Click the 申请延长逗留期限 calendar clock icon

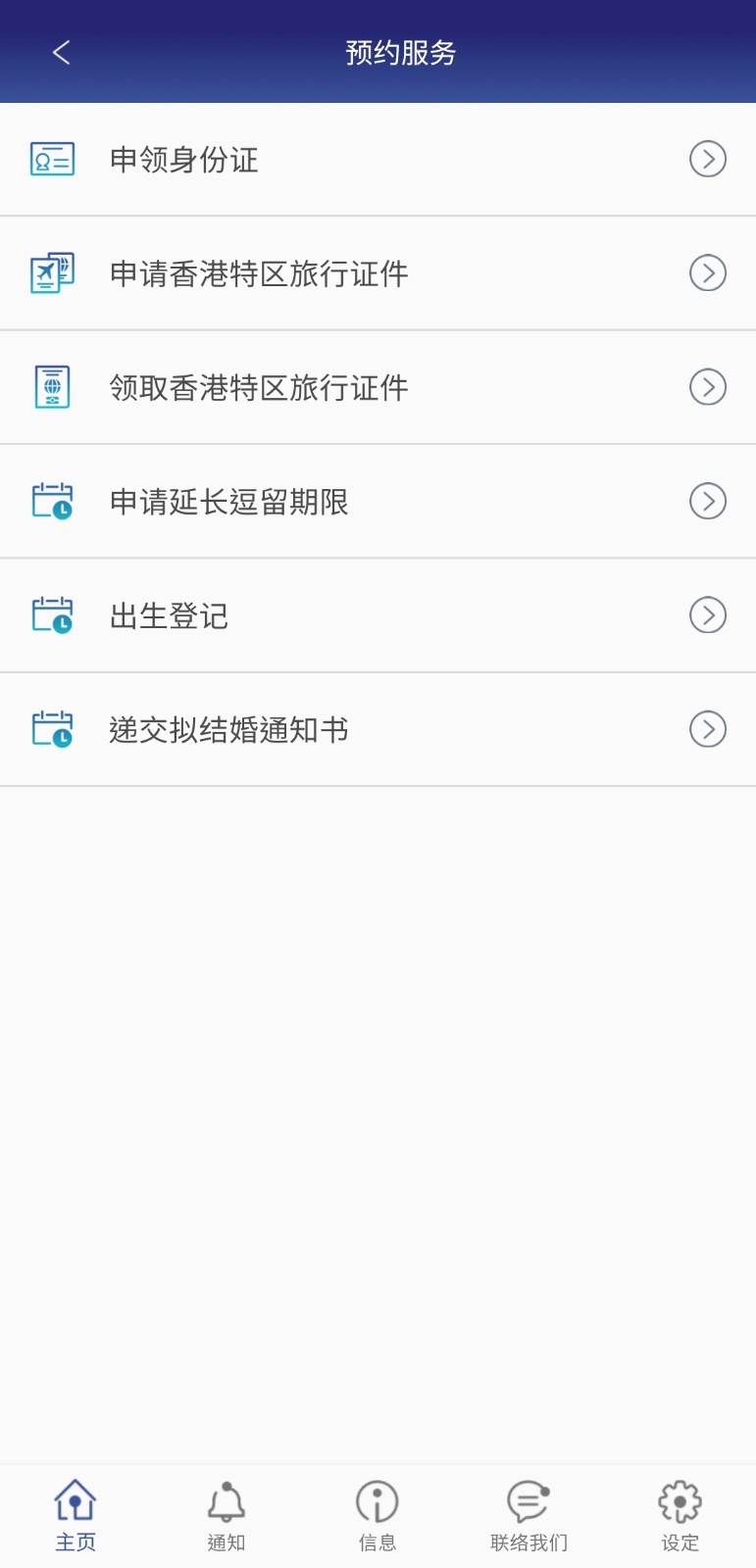52,501
